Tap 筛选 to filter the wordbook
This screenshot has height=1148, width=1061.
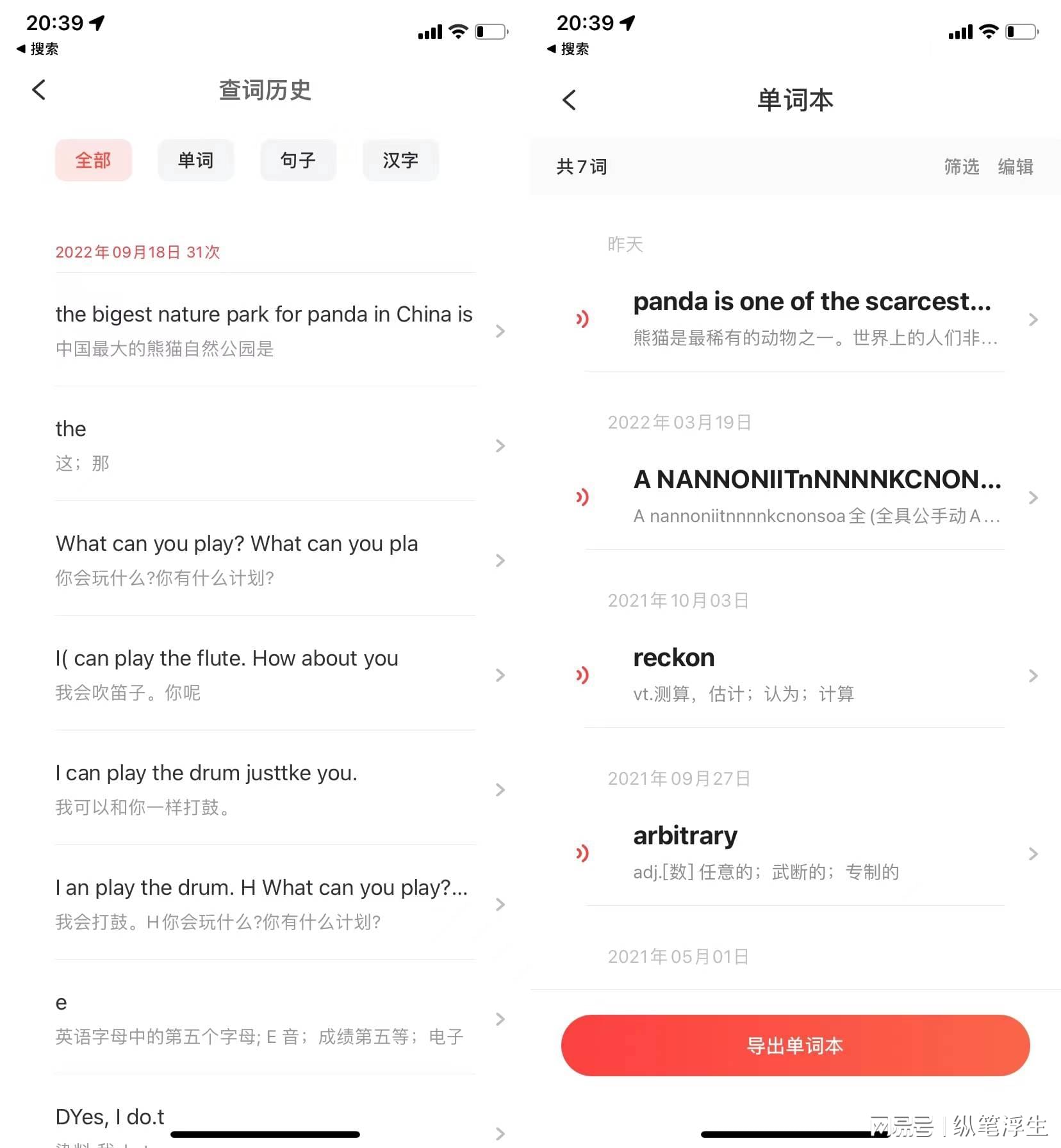coord(962,167)
